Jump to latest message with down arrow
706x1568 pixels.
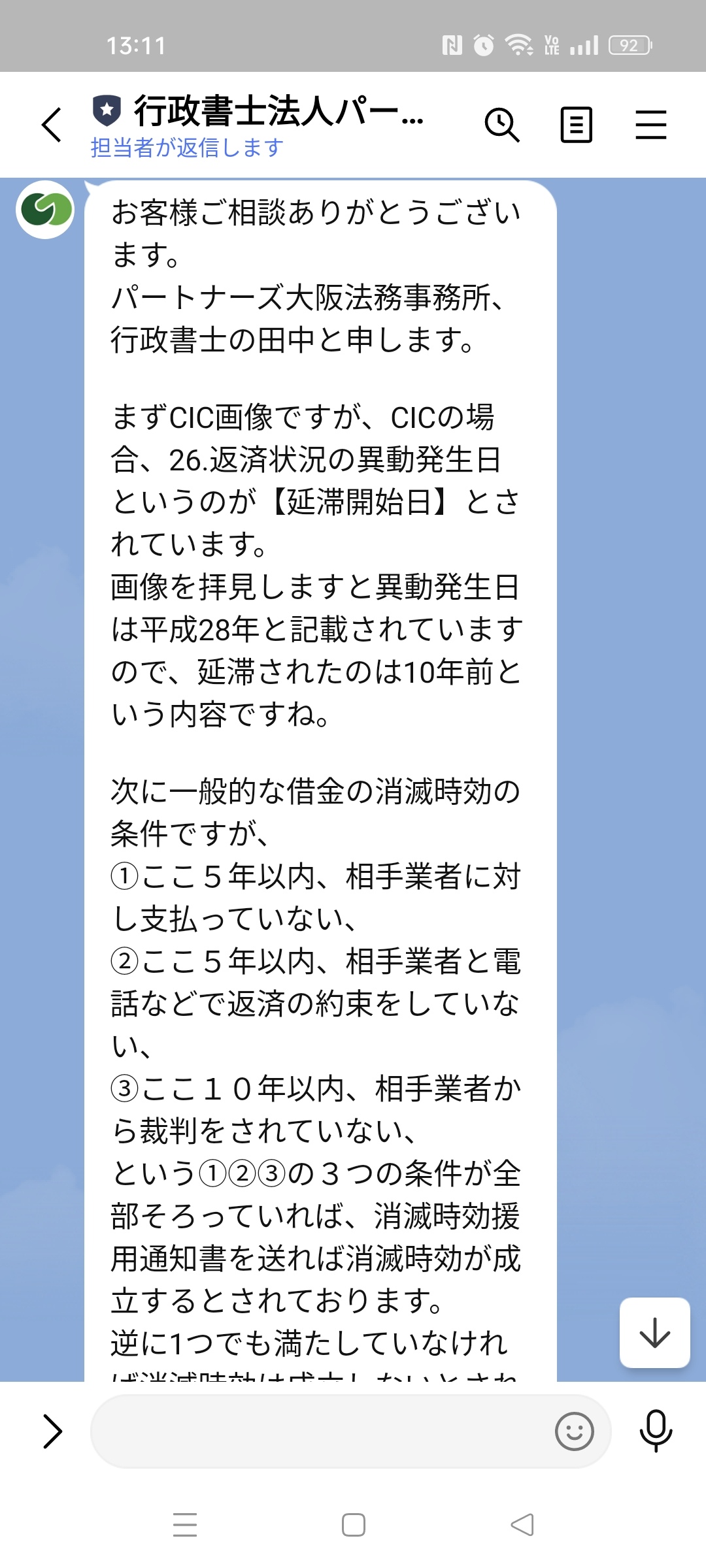pos(654,1333)
